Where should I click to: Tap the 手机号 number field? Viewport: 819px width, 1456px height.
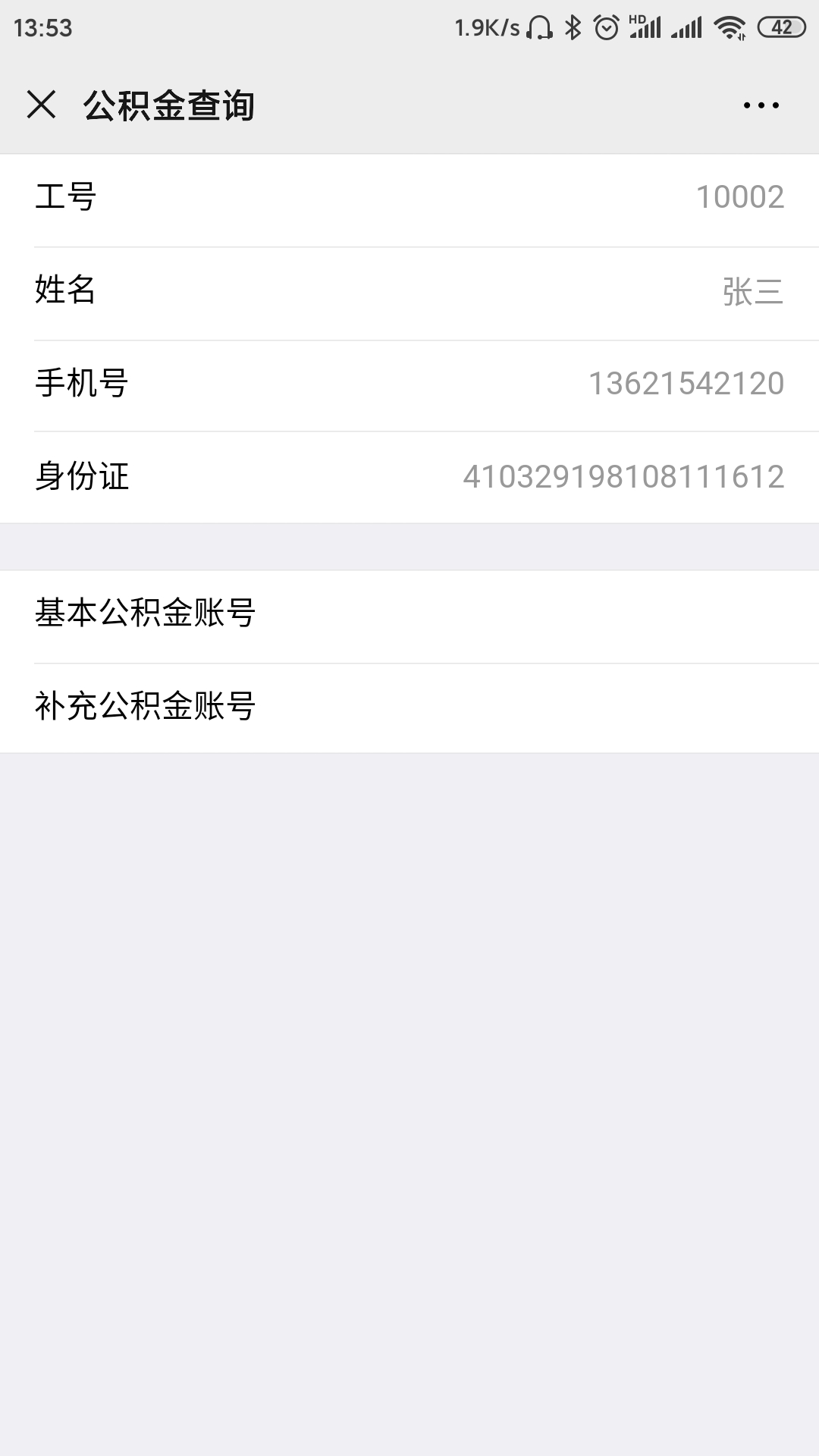point(409,386)
